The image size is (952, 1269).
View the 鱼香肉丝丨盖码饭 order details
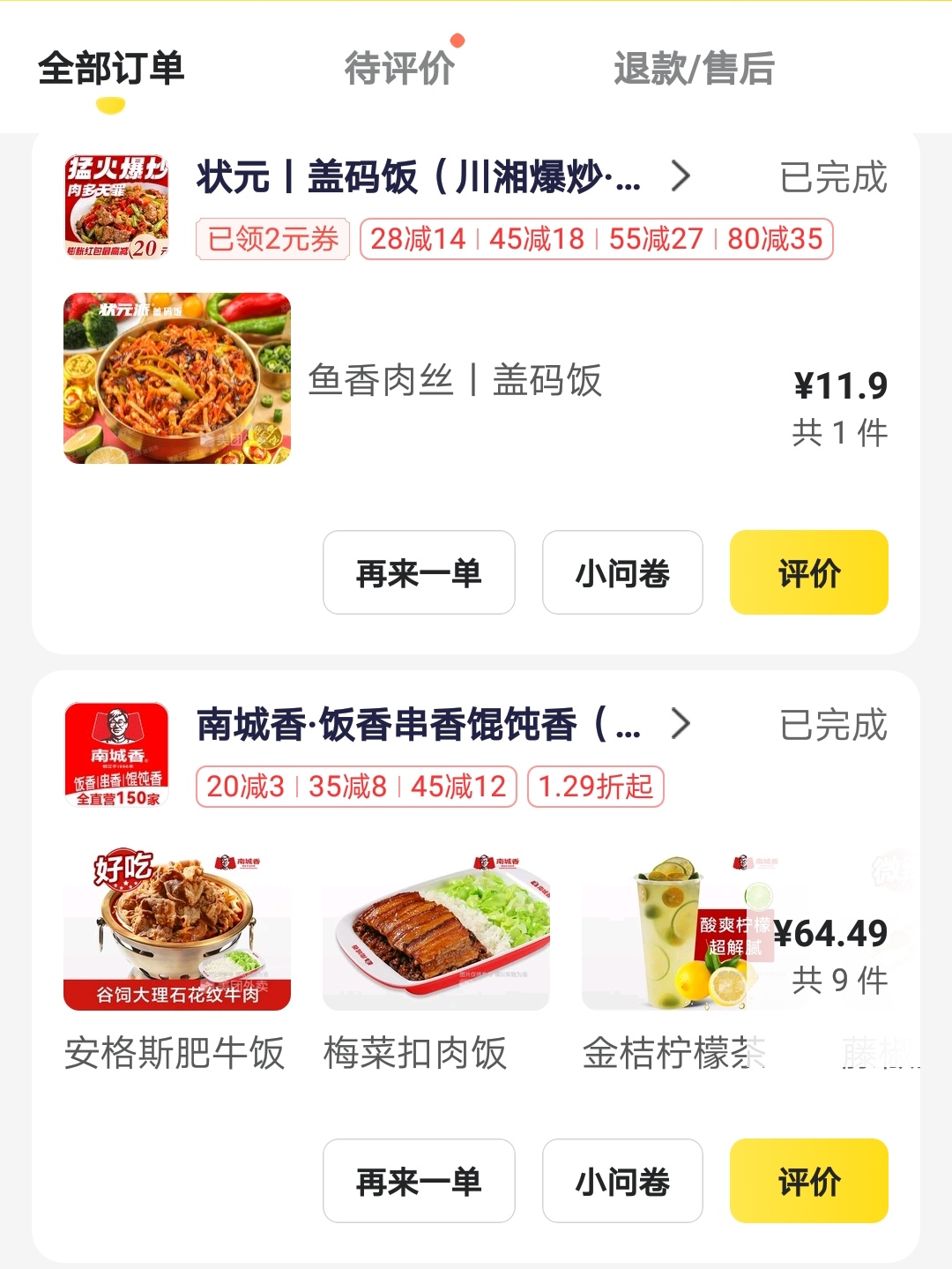tap(454, 380)
